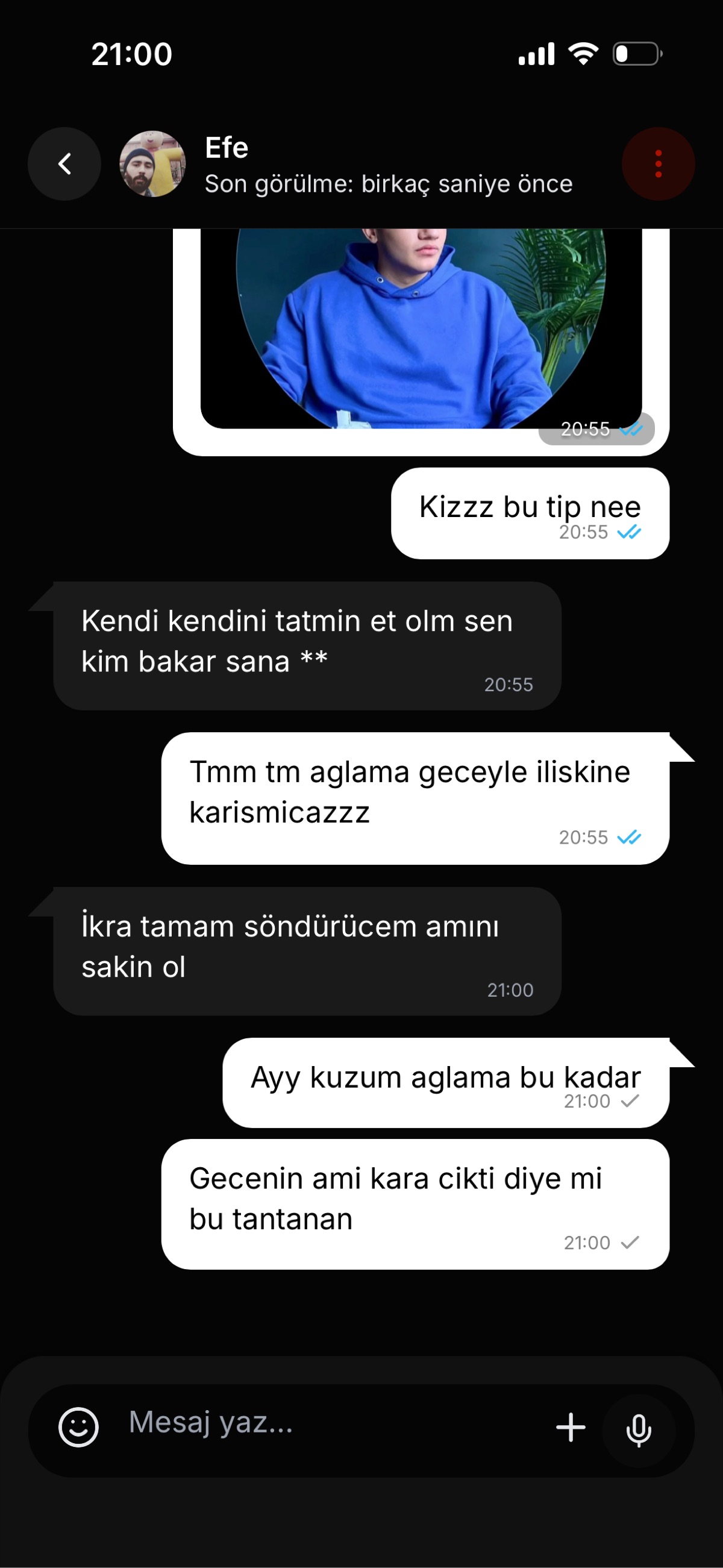Go back using the header arrow
Viewport: 723px width, 1568px height.
pyautogui.click(x=64, y=164)
